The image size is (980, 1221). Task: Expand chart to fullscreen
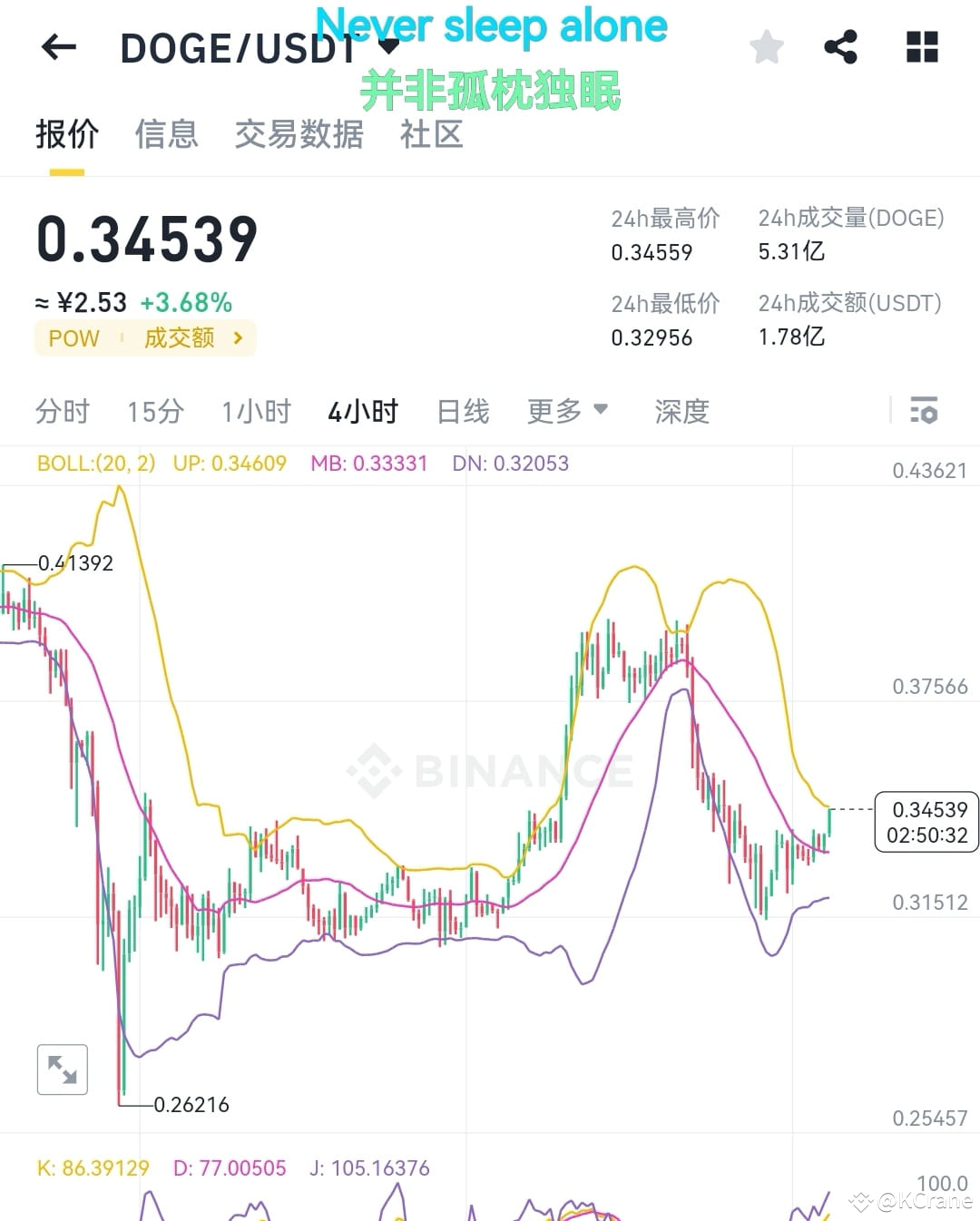(62, 1070)
